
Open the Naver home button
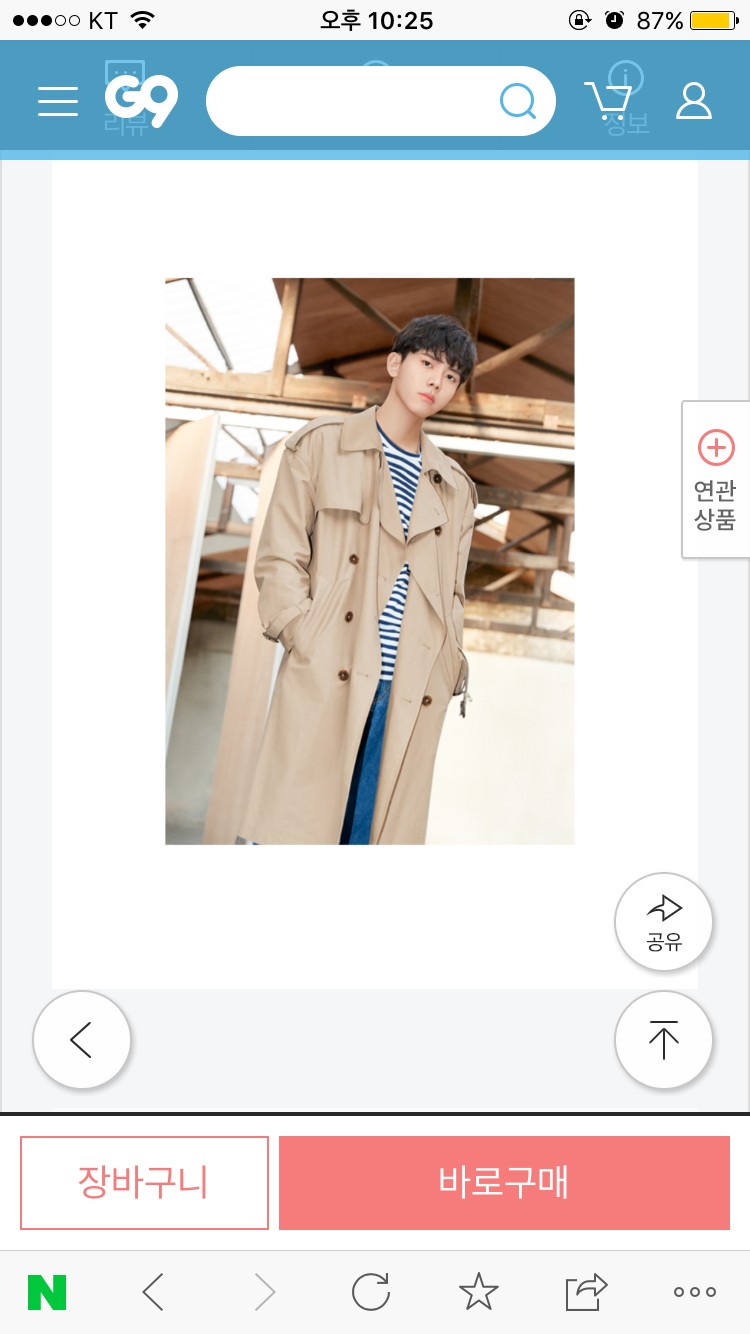tap(47, 1292)
